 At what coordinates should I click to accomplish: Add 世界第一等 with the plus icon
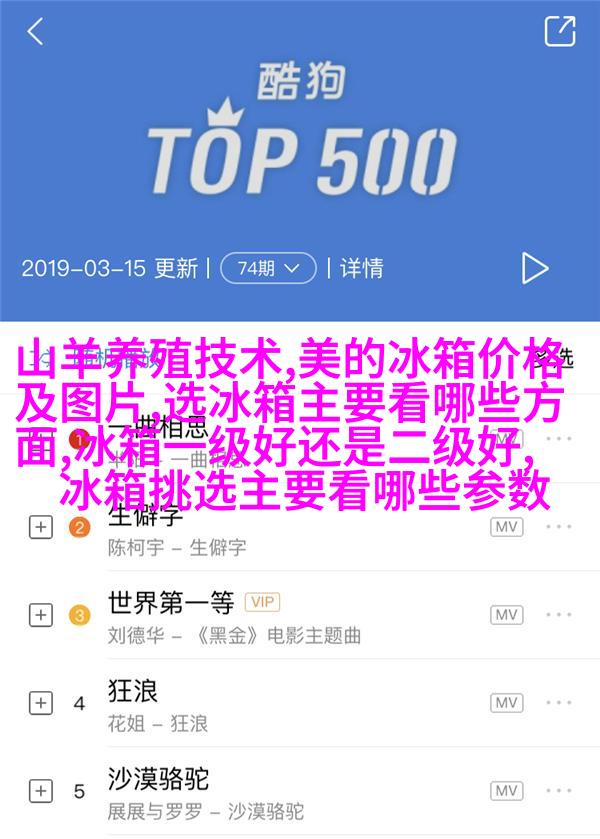coord(40,615)
